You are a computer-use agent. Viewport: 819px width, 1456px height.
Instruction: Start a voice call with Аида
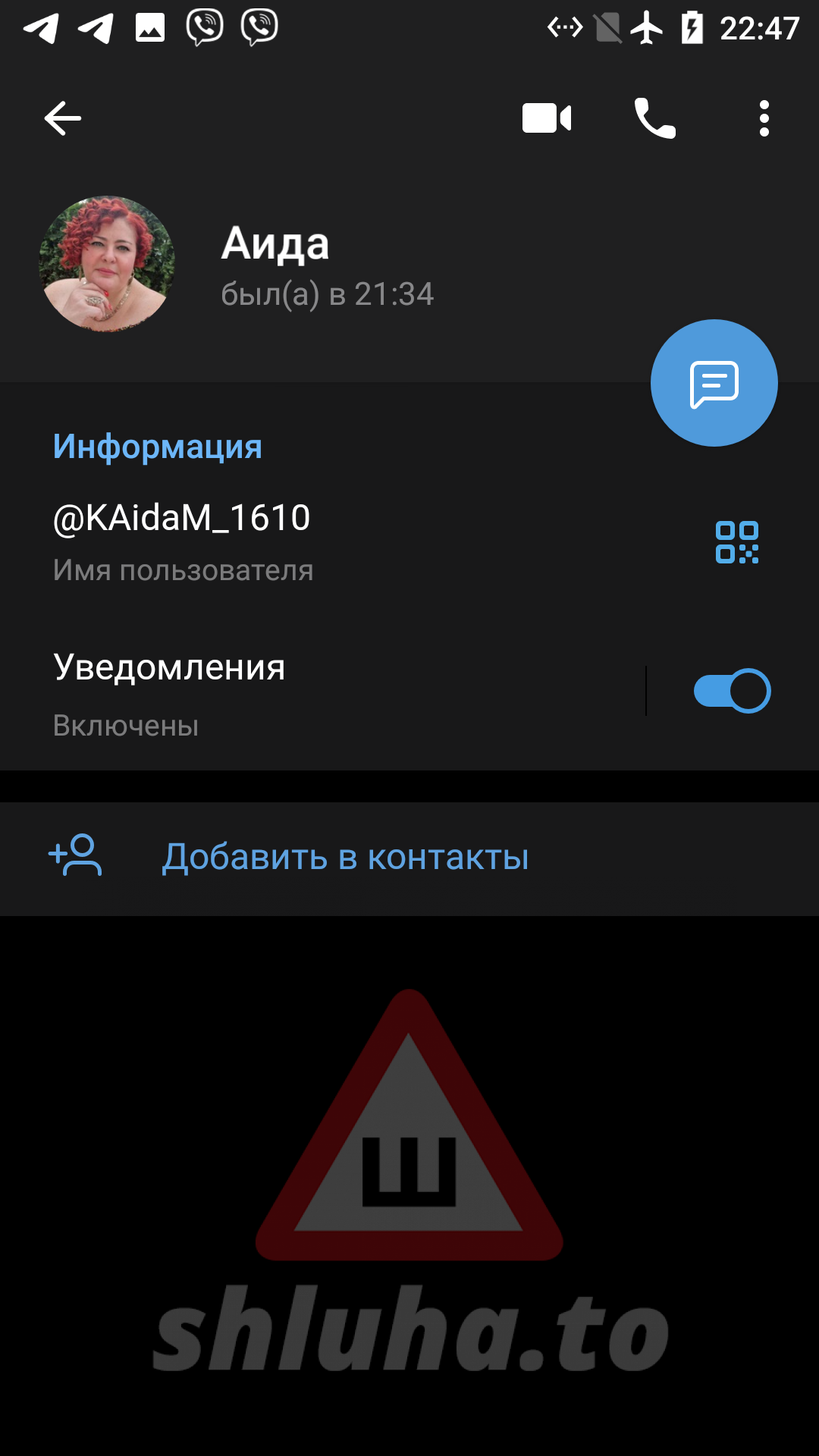click(655, 118)
